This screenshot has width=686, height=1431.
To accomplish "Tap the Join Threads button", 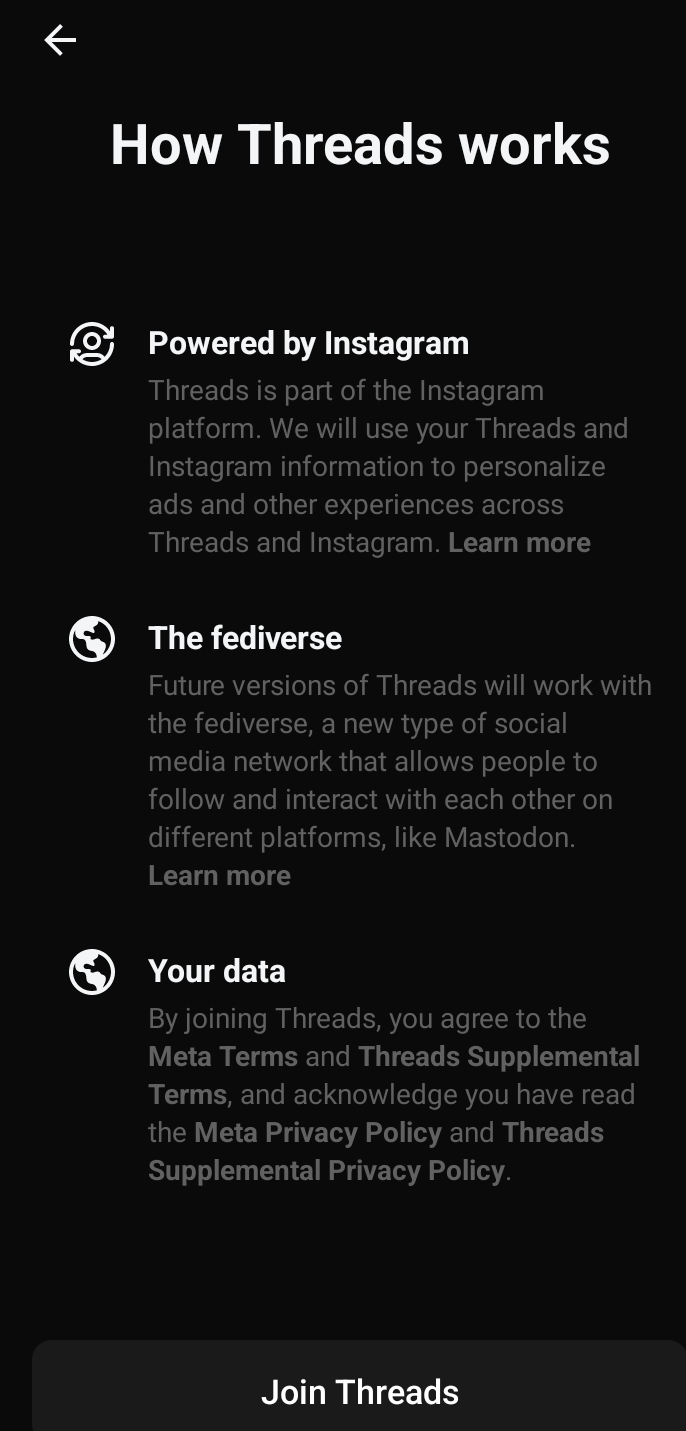I will tap(359, 1391).
